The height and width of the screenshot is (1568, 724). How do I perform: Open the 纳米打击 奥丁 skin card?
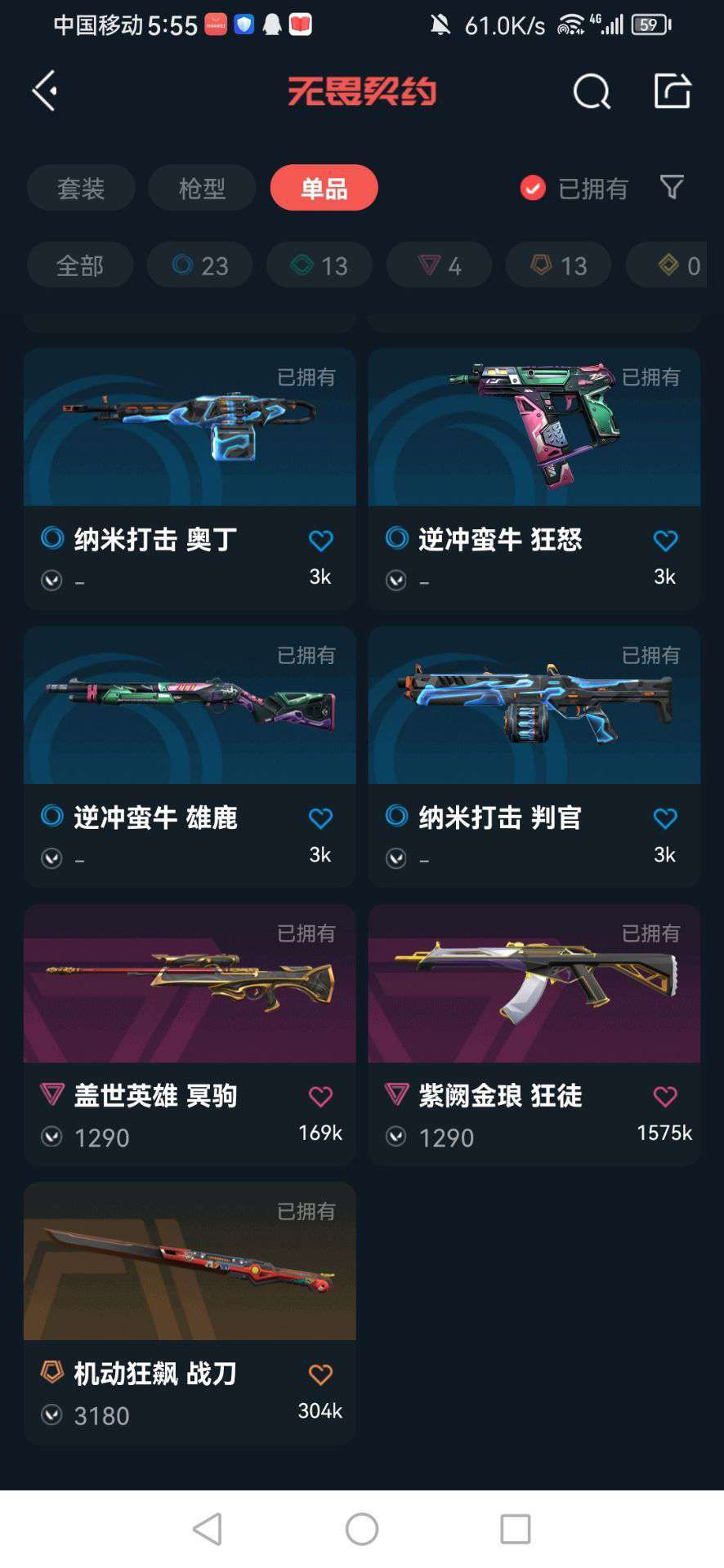(x=190, y=479)
